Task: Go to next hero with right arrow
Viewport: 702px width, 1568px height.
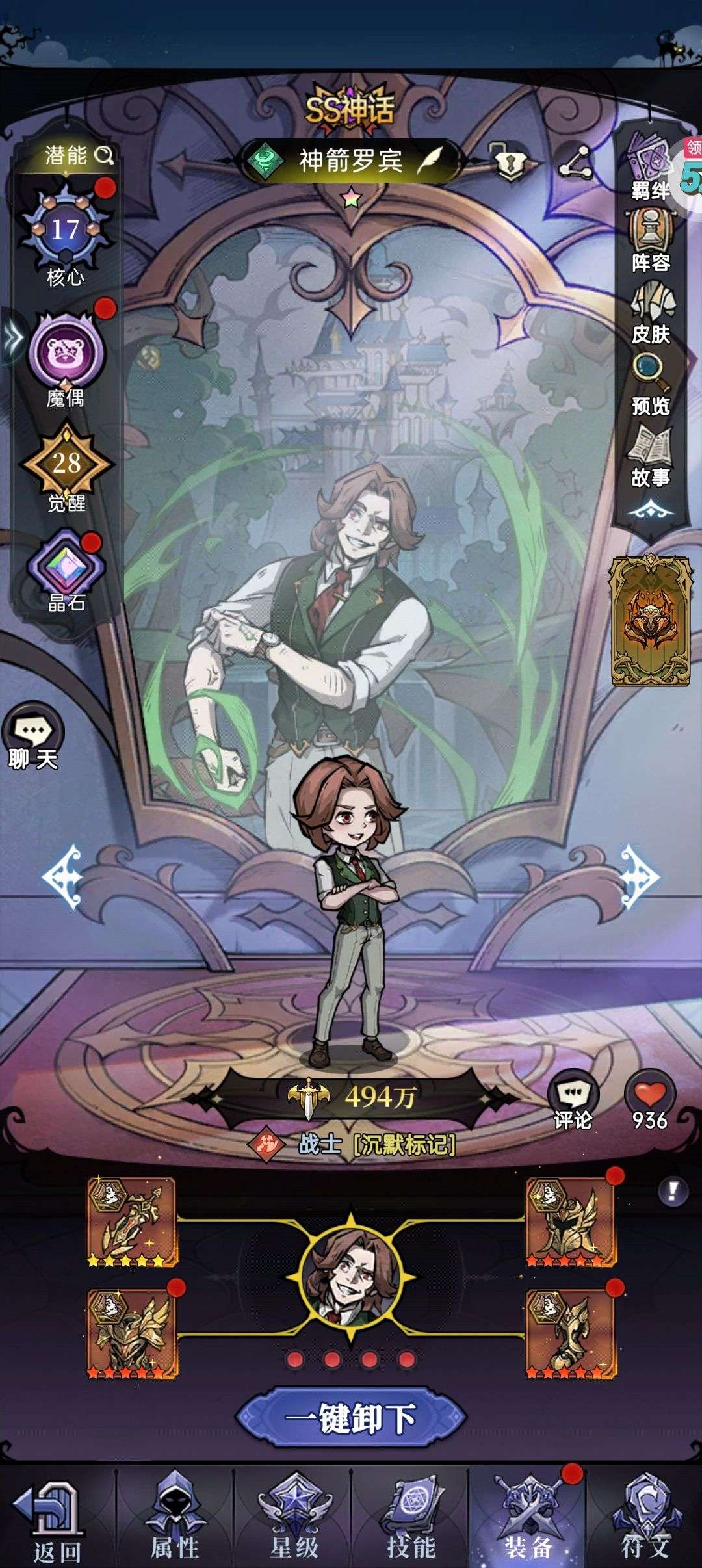Action: pos(639,876)
